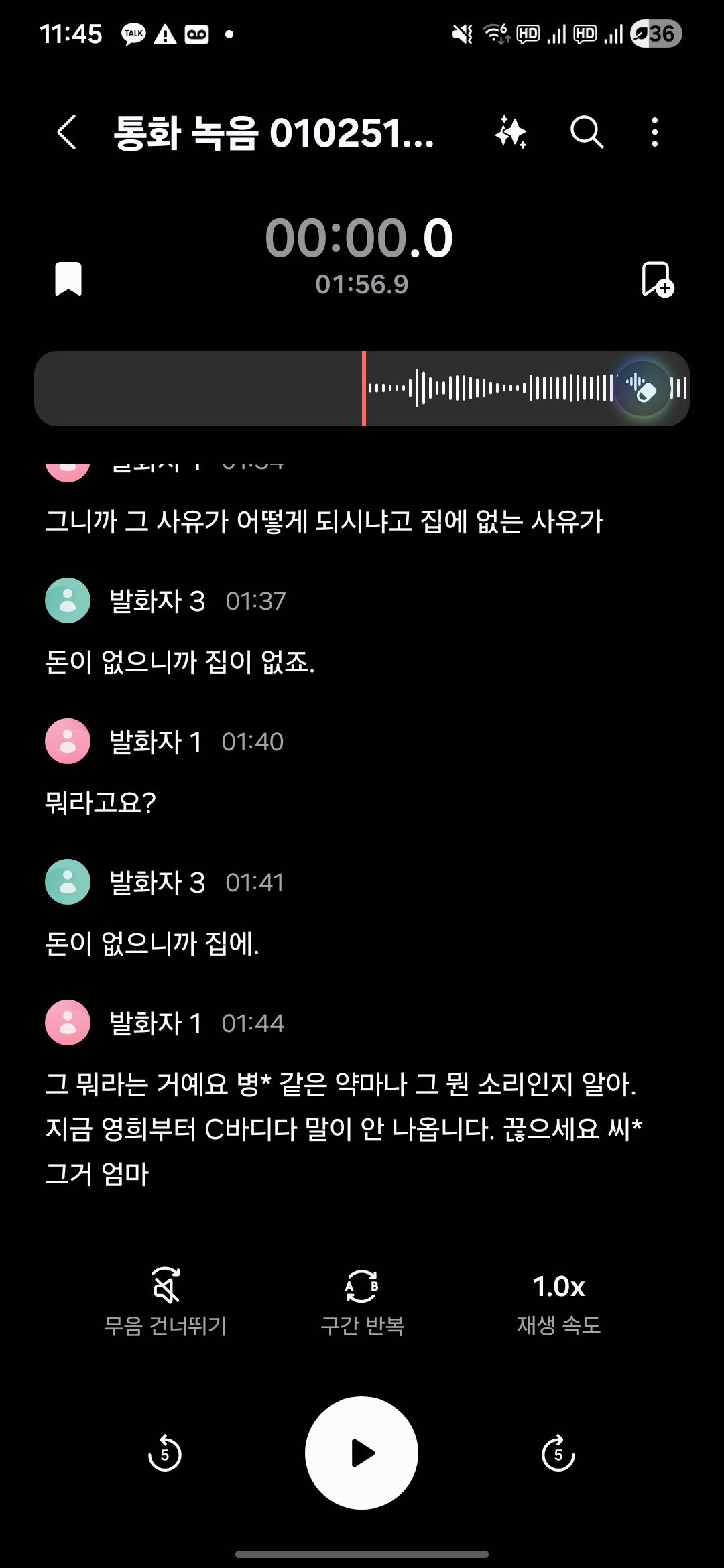Tap the audio waveform timeline
The height and width of the screenshot is (1568, 724).
click(x=489, y=389)
